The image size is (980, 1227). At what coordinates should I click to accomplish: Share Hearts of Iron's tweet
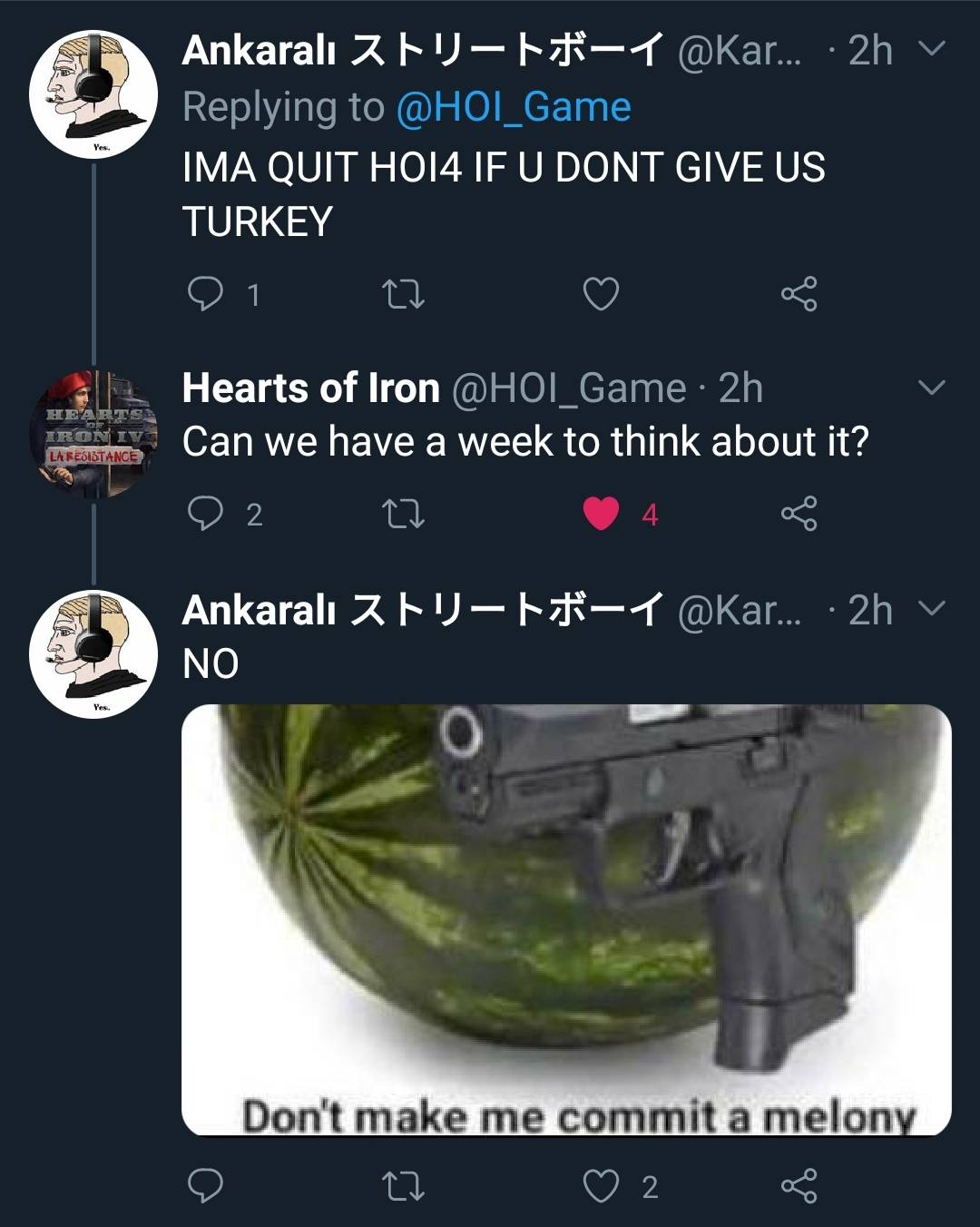coord(799,514)
